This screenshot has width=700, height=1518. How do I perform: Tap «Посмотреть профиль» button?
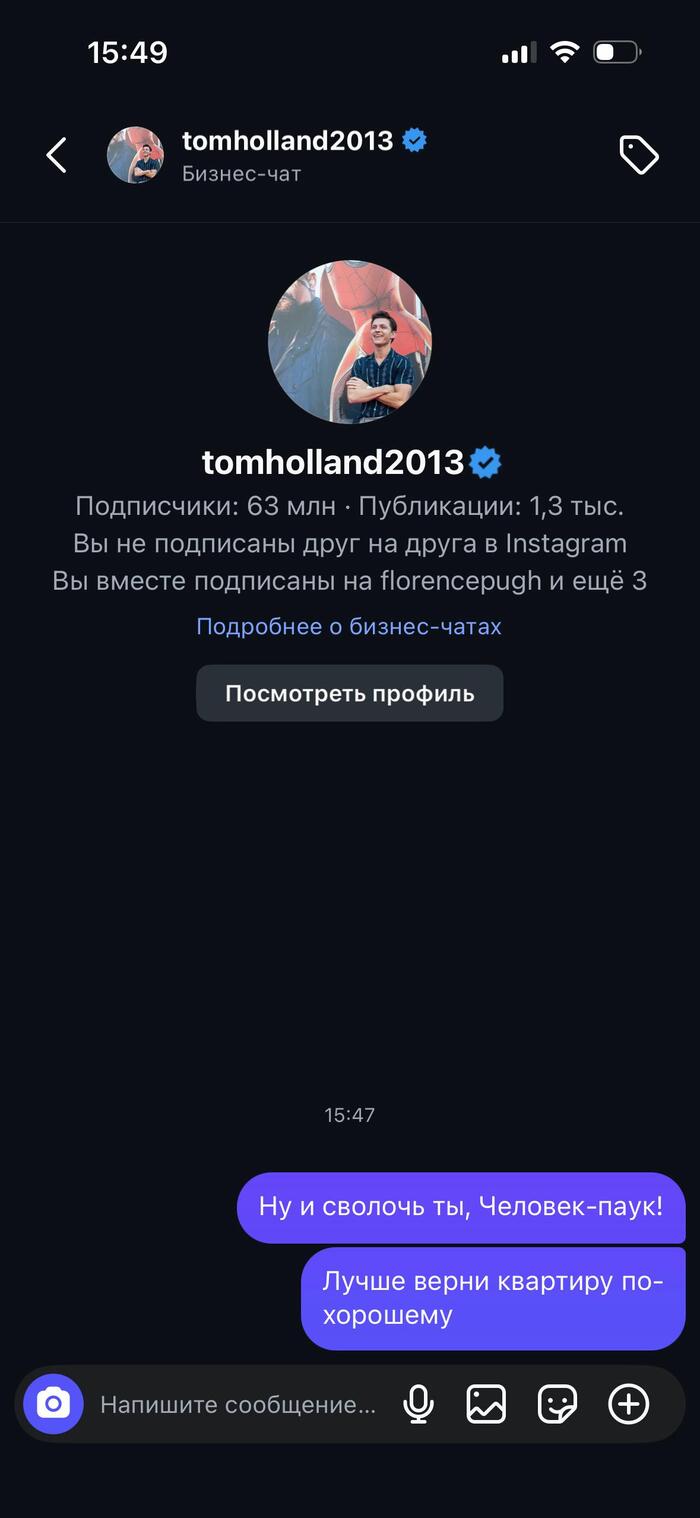click(349, 693)
